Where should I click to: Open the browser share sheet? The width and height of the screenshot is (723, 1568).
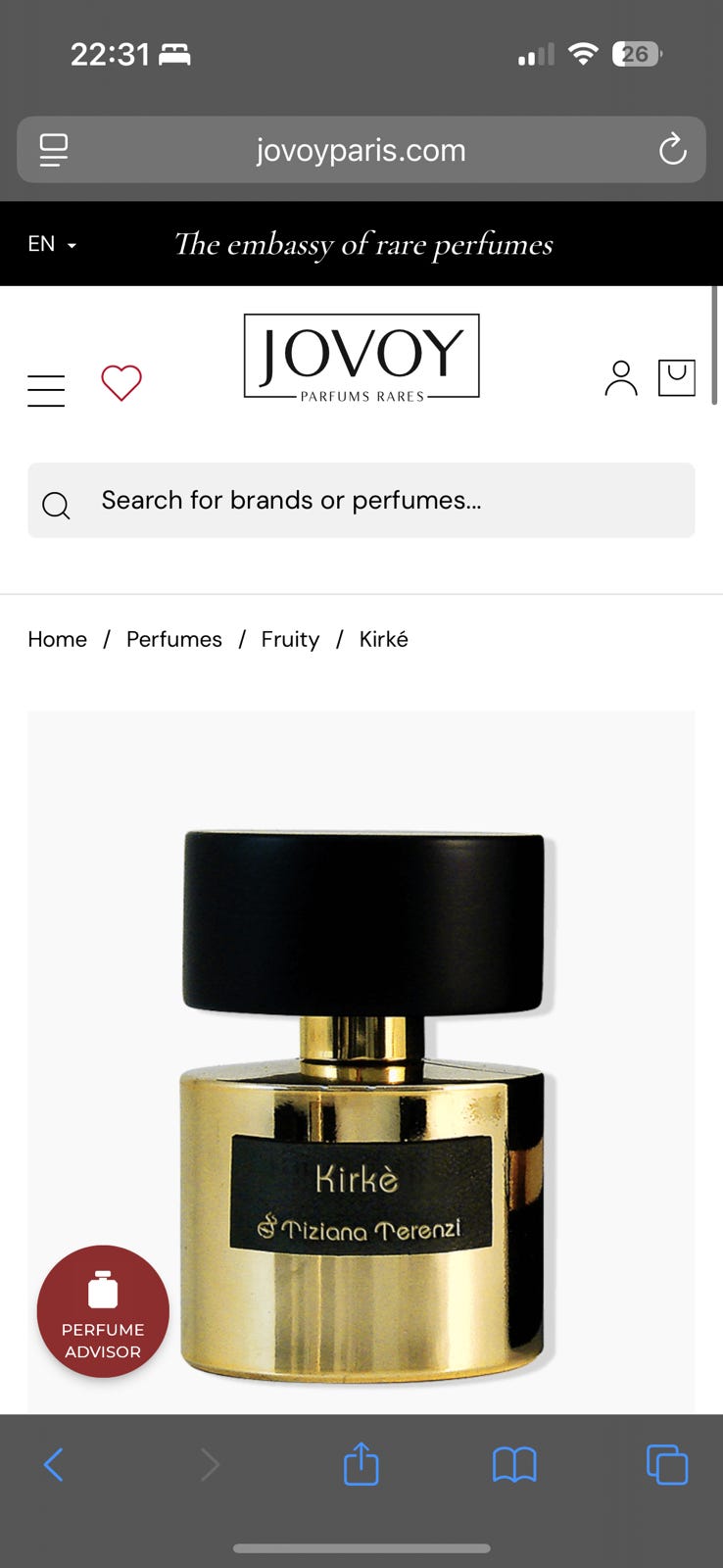point(361,1464)
